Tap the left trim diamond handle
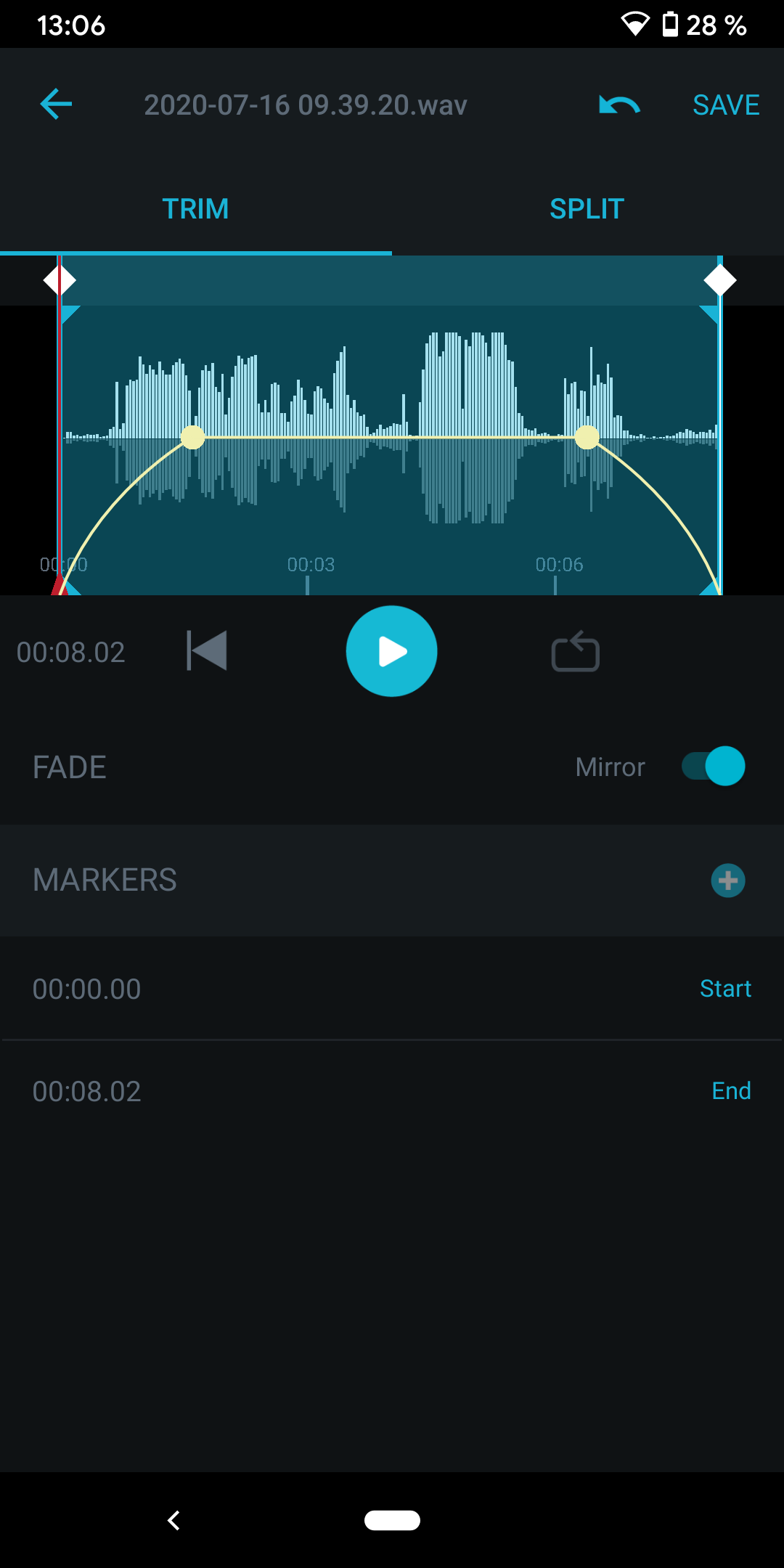The height and width of the screenshot is (1568, 784). point(60,280)
